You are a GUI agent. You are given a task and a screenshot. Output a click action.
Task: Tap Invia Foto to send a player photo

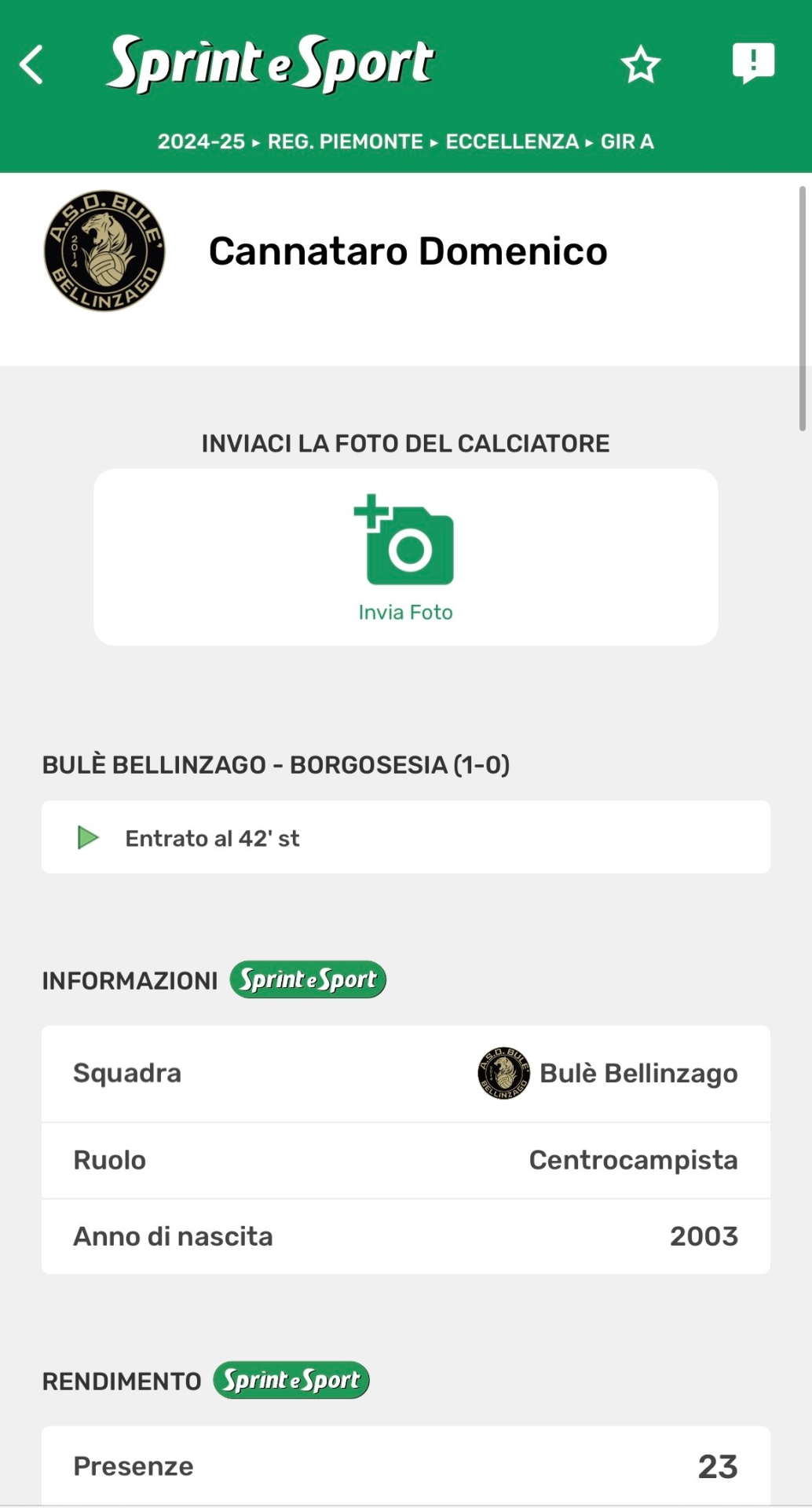(x=405, y=558)
